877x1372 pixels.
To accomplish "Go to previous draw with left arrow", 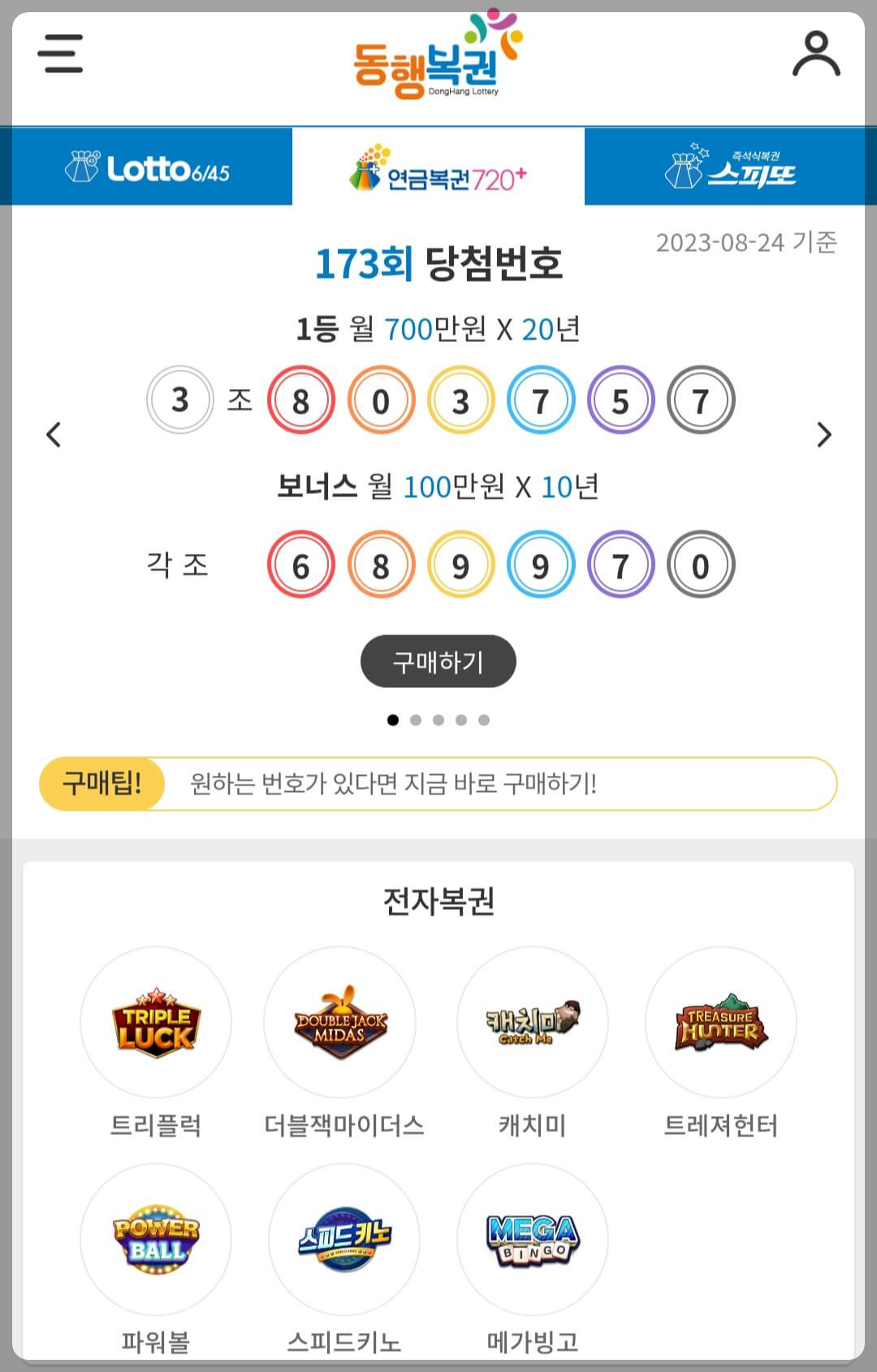I will (54, 435).
